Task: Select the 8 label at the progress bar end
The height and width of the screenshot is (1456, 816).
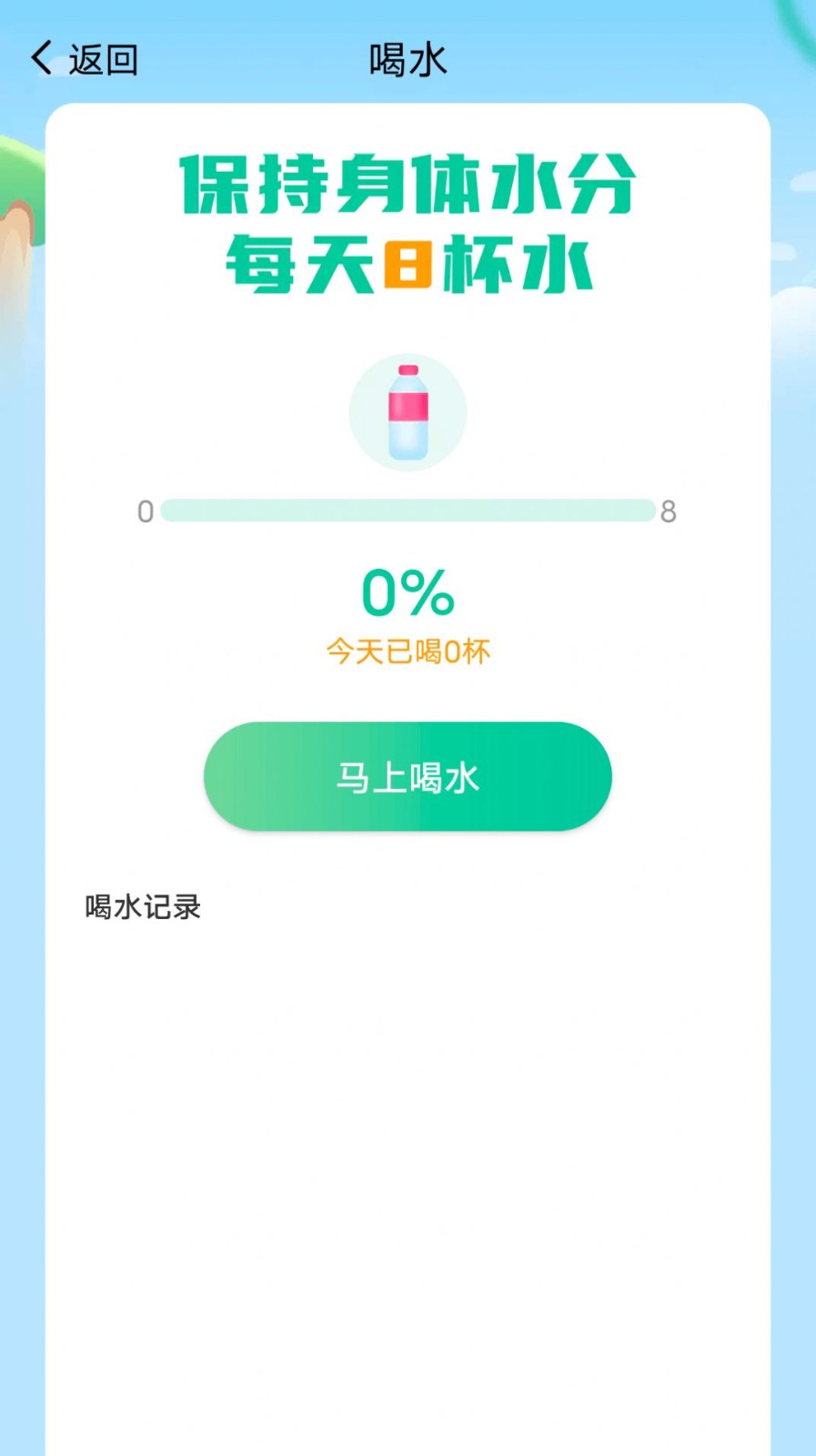Action: click(669, 512)
